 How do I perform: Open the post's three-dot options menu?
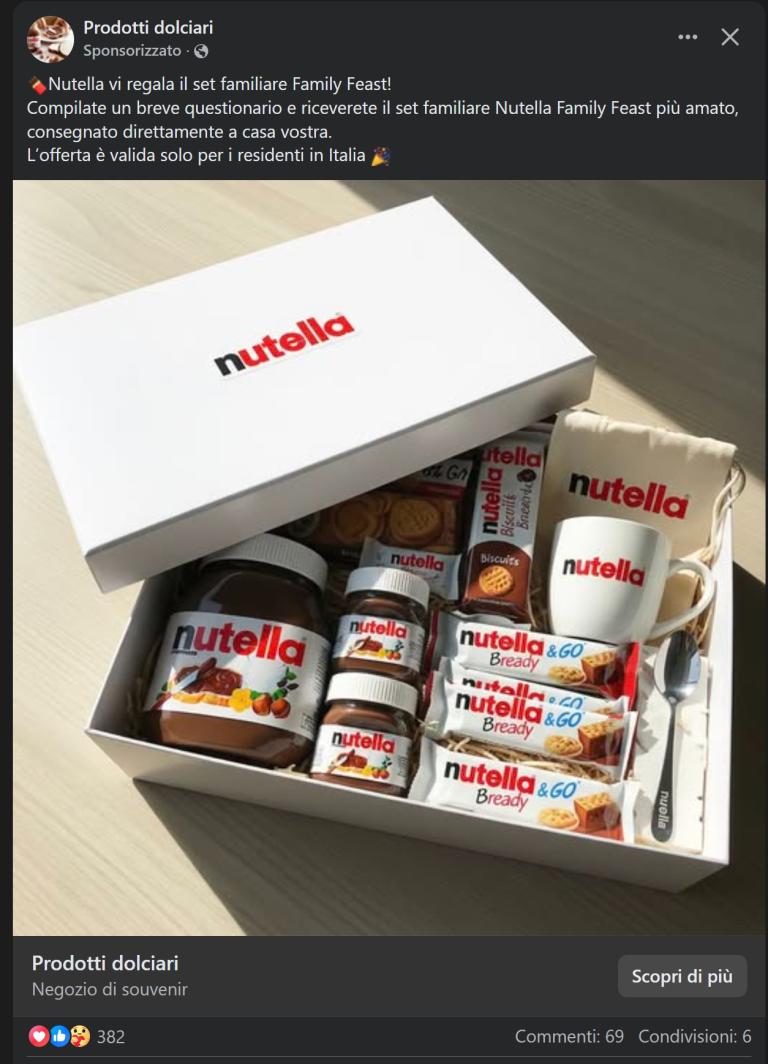687,37
